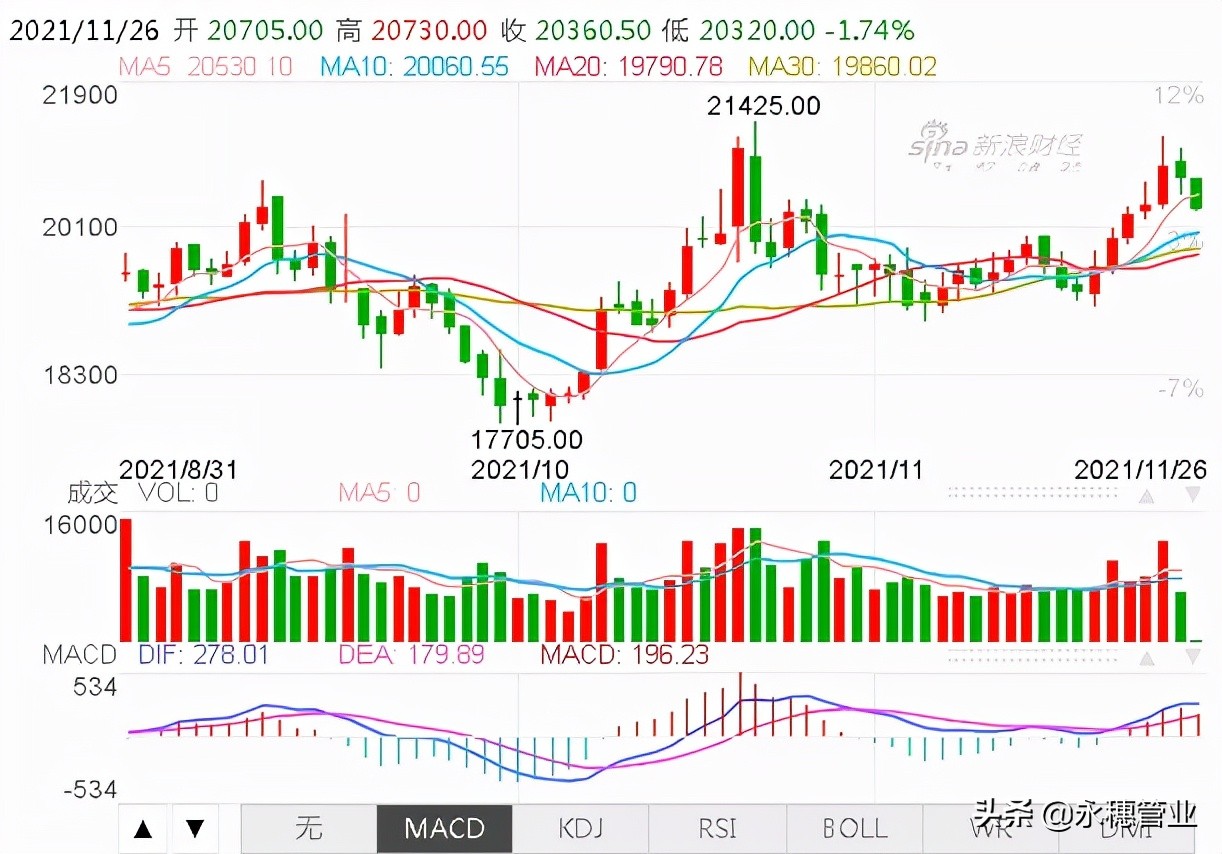The image size is (1222, 854).
Task: Select the 无 (none) indicator tab
Action: pos(309,828)
